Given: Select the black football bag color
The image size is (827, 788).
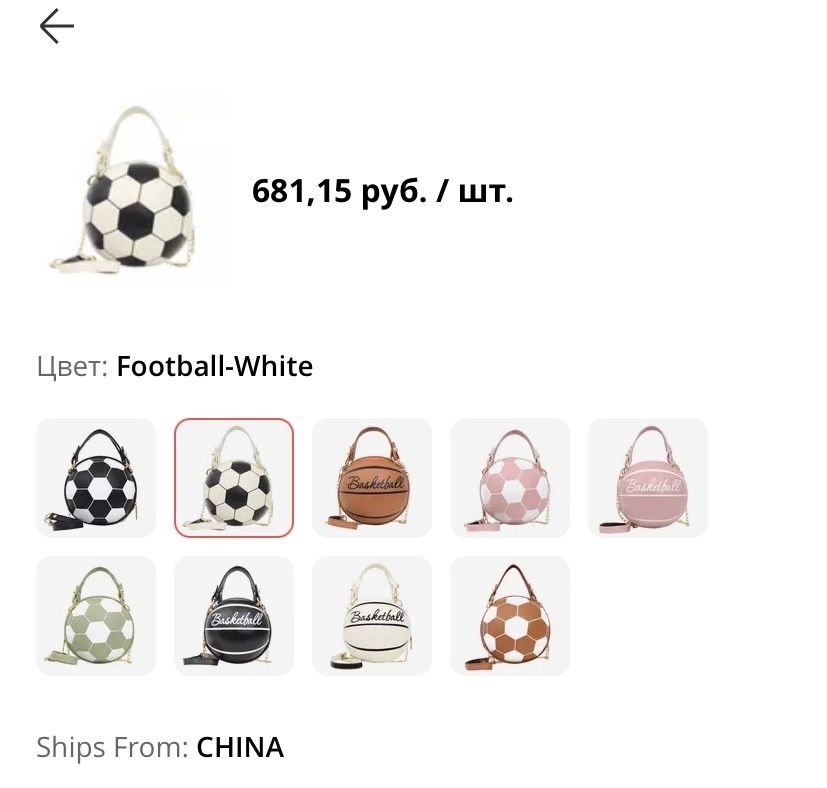Looking at the screenshot, I should point(96,478).
